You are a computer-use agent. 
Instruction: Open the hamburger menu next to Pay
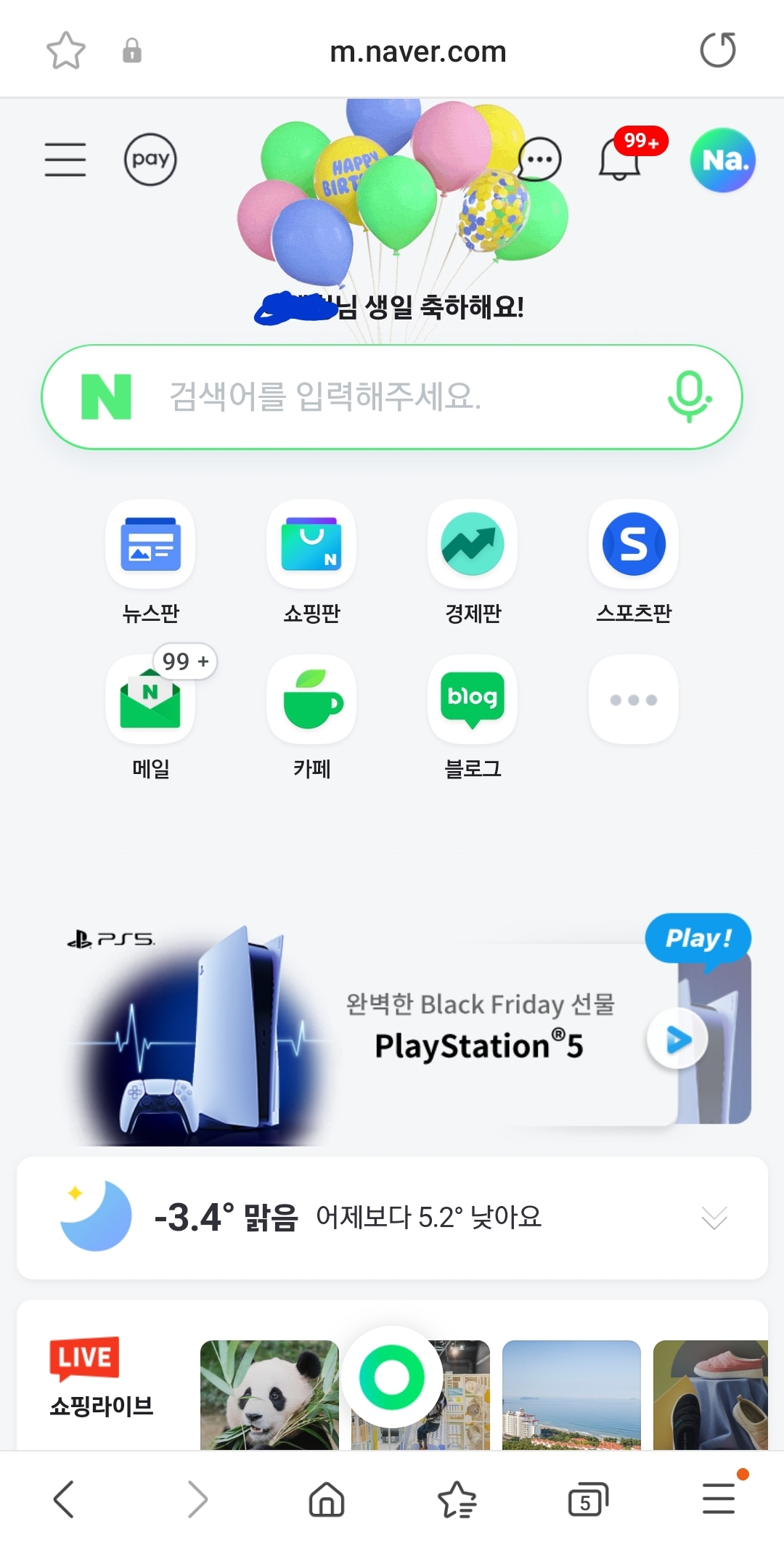[x=65, y=160]
